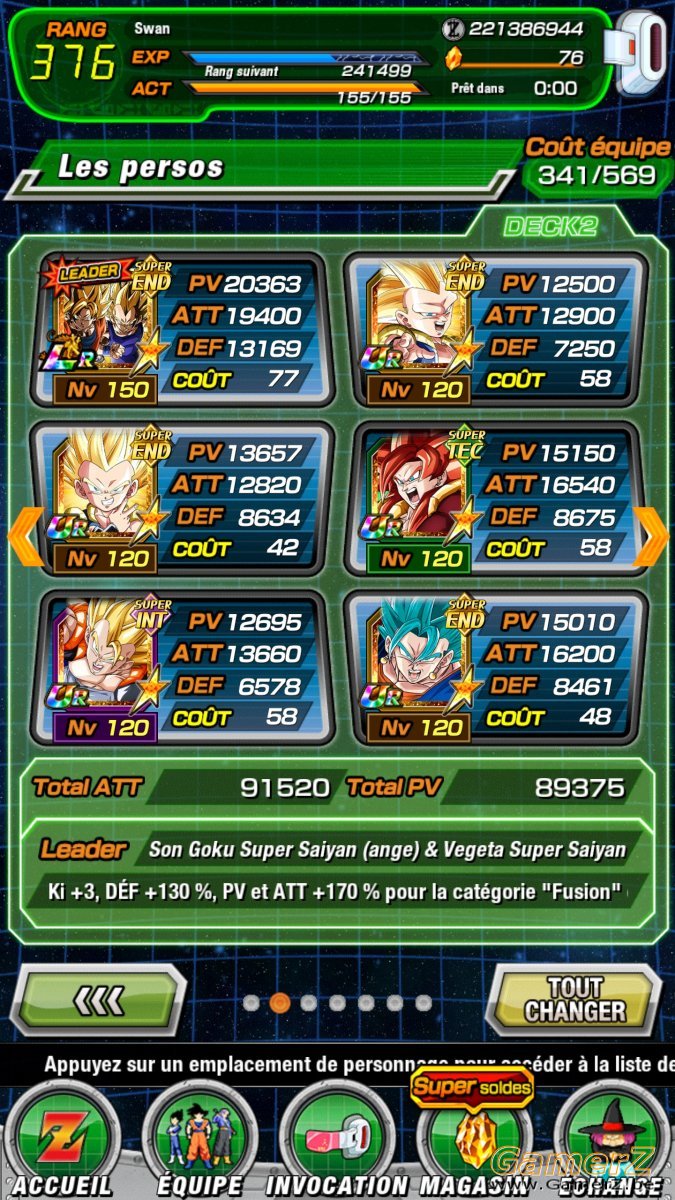Go back with the green arrows button
This screenshot has height=1200, width=675.
(100, 998)
